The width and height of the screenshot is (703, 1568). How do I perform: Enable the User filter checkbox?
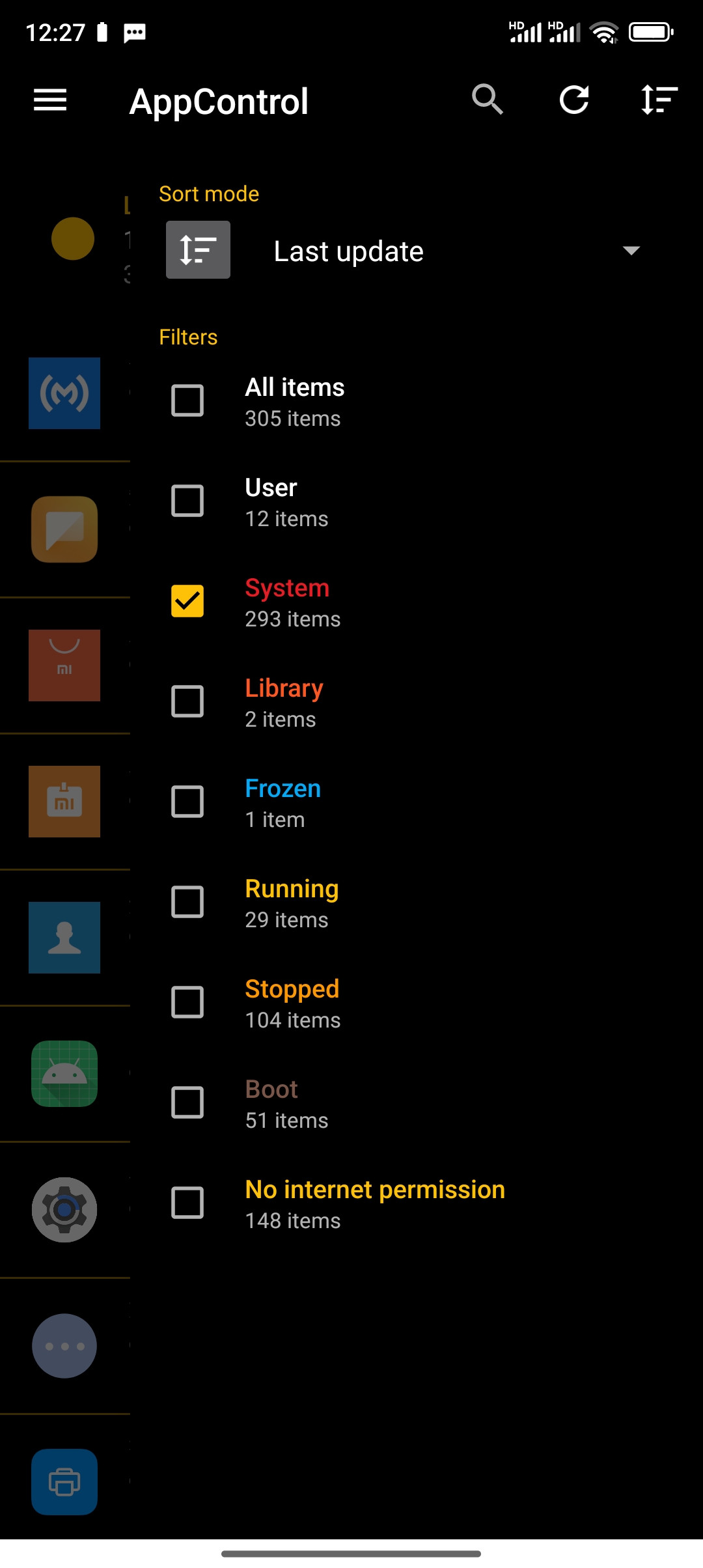click(187, 501)
